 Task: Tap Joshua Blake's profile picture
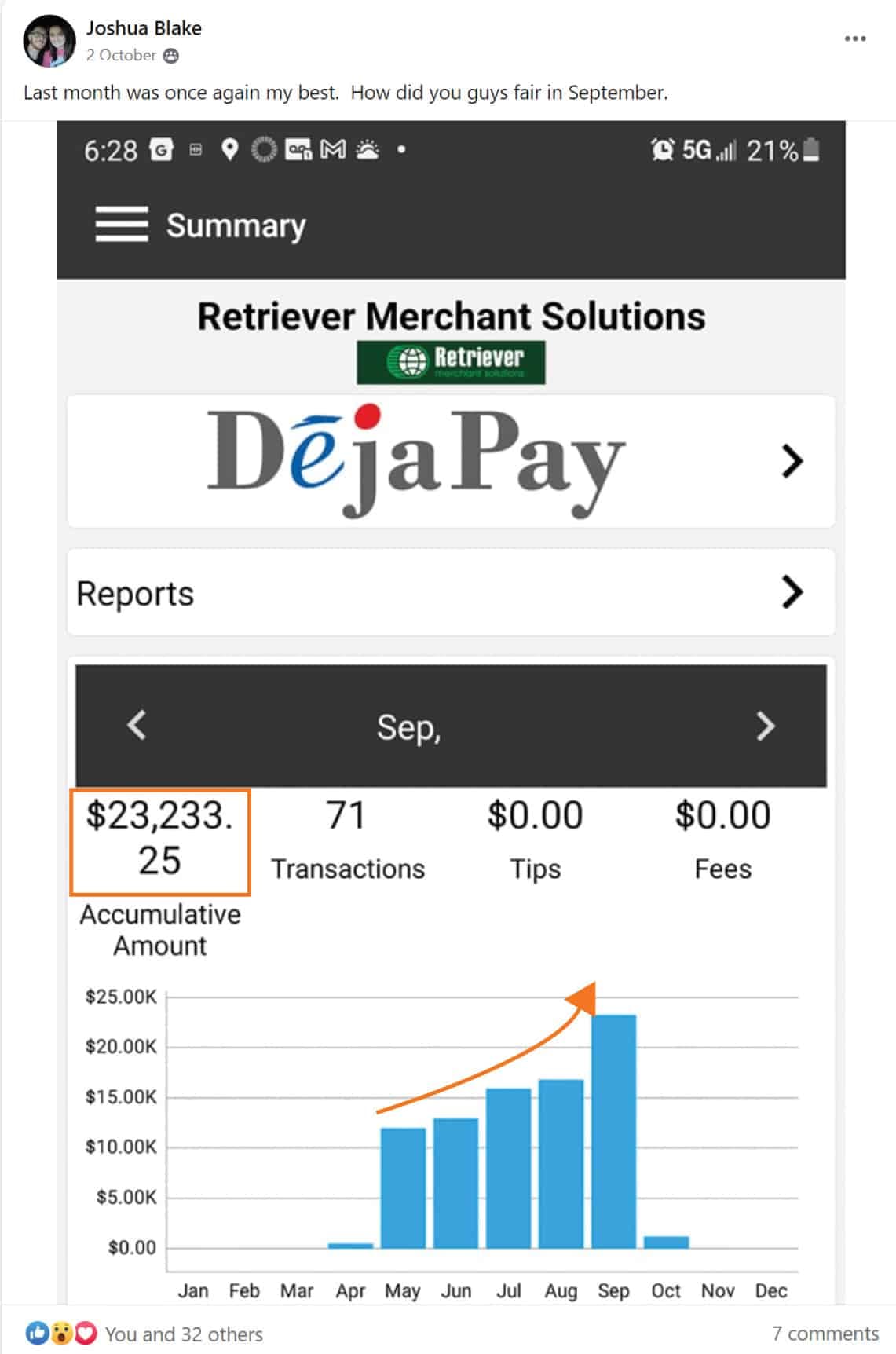(49, 41)
